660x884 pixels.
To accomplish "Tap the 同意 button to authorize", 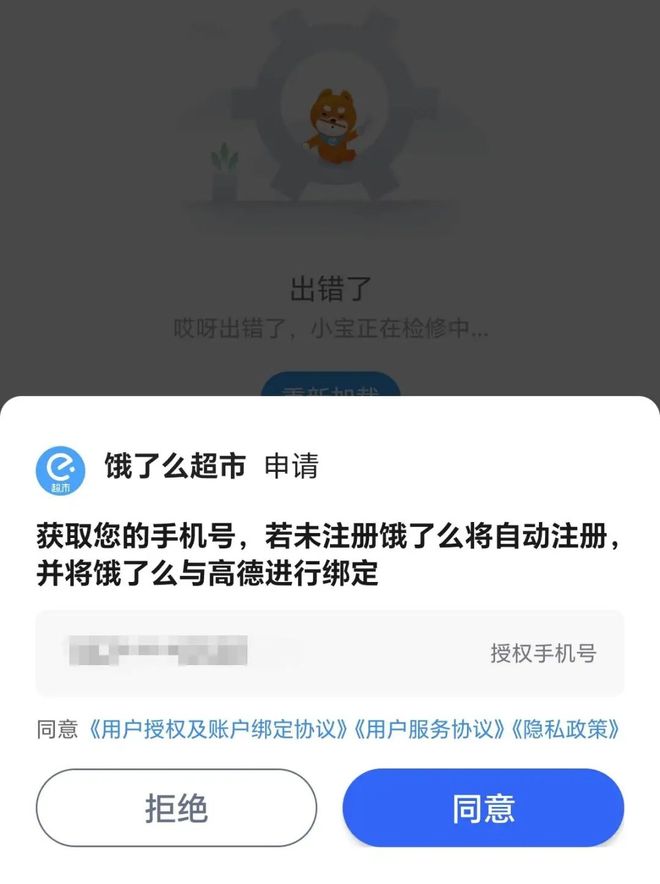I will (483, 808).
